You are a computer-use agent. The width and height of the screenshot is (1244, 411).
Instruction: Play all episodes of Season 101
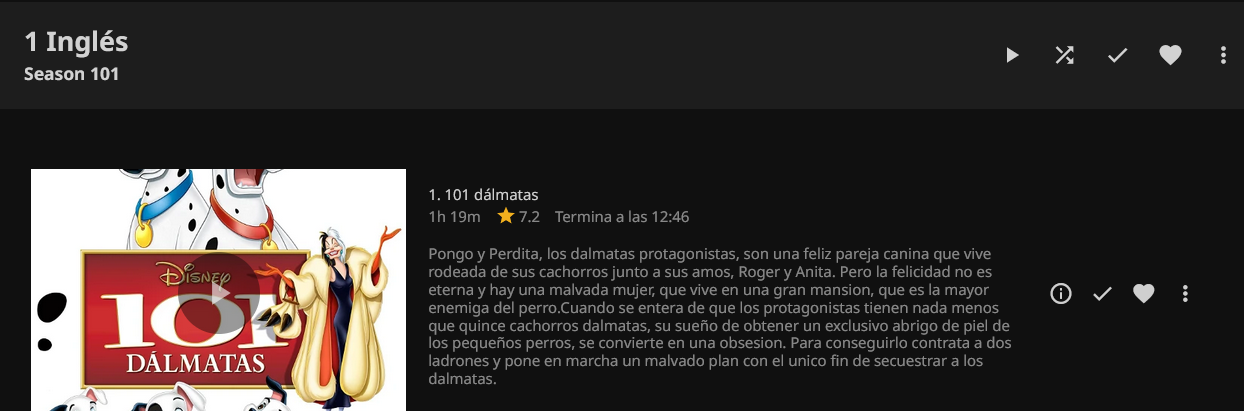pos(1012,55)
